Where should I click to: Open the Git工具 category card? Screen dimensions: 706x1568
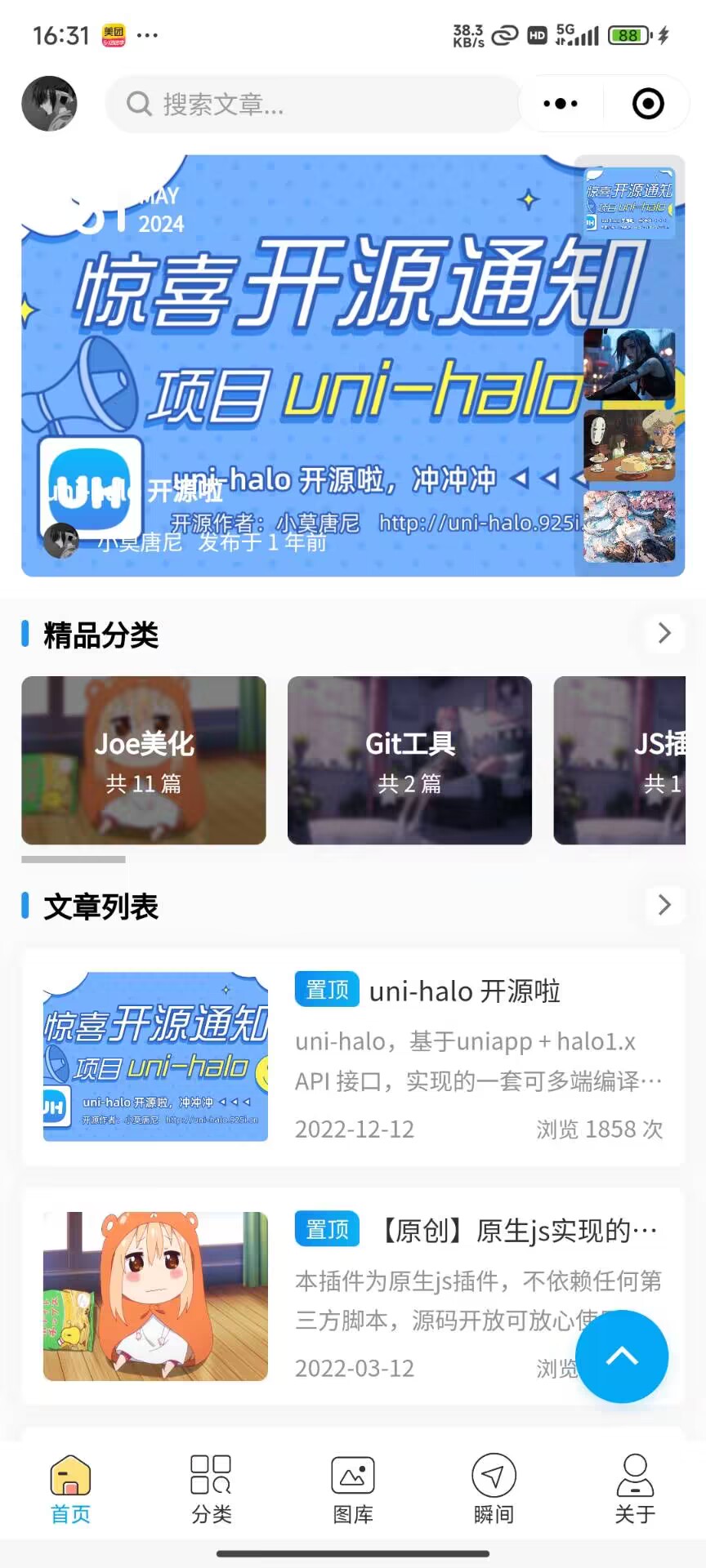(409, 760)
